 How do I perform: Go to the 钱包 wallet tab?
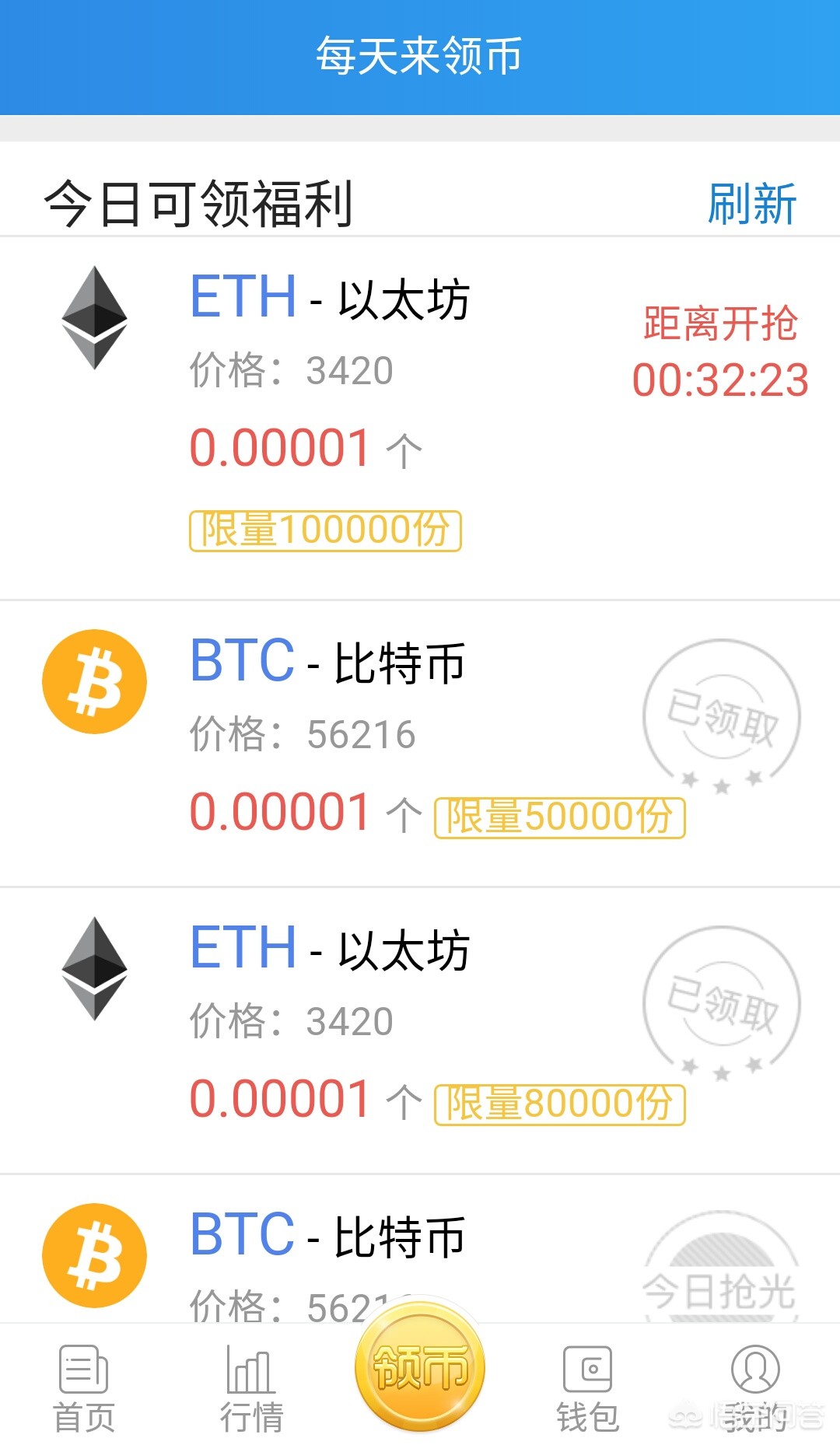click(x=588, y=1389)
